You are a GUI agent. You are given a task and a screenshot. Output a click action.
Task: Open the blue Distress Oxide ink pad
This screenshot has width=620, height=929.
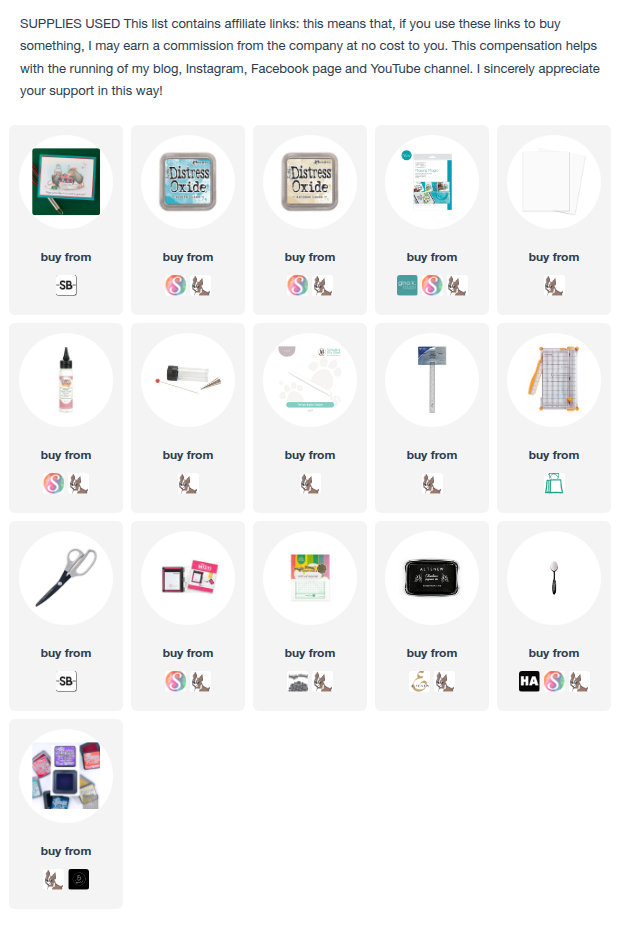tap(188, 181)
